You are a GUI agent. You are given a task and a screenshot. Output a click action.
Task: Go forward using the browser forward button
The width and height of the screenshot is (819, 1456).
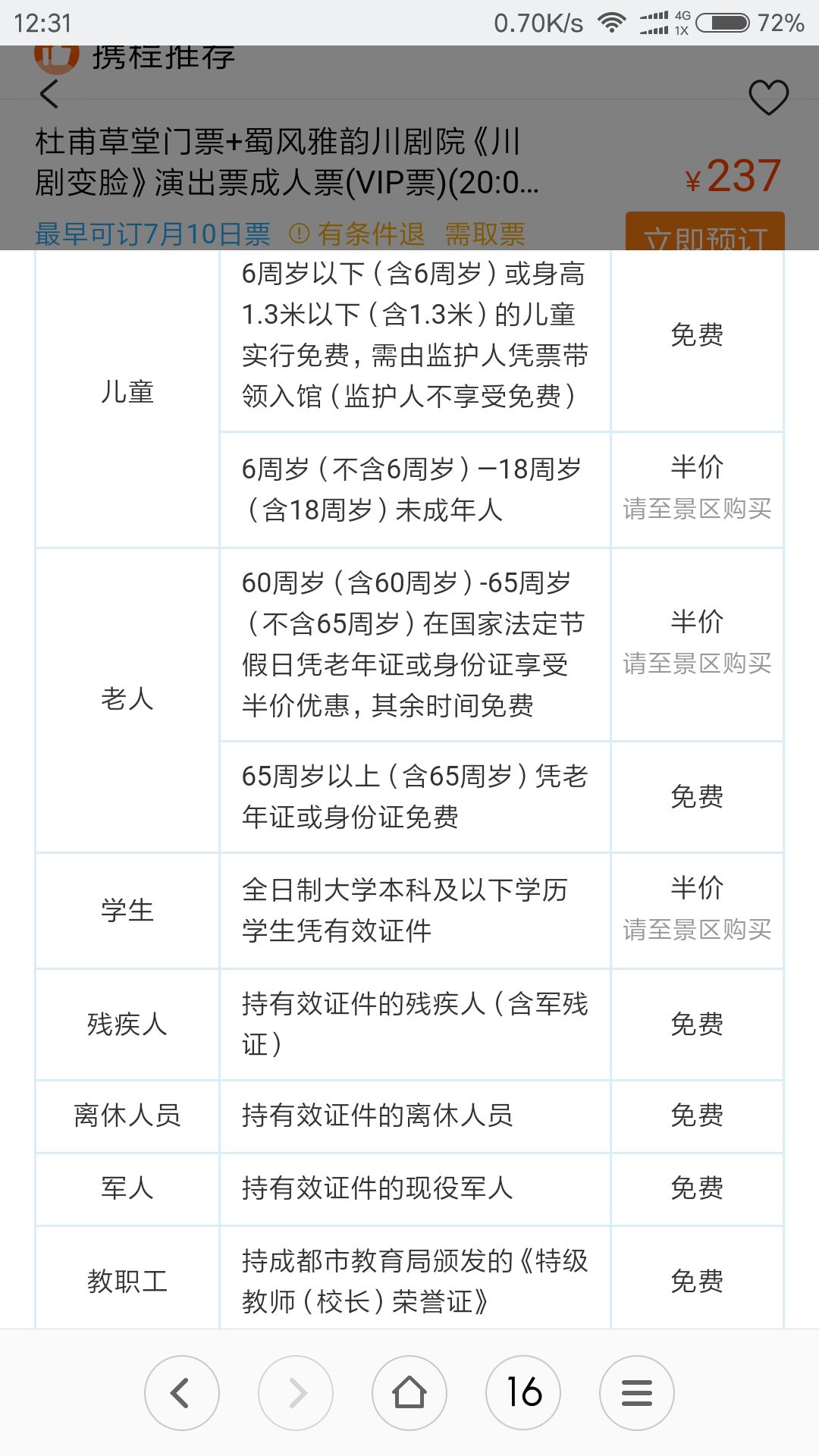(x=296, y=1393)
